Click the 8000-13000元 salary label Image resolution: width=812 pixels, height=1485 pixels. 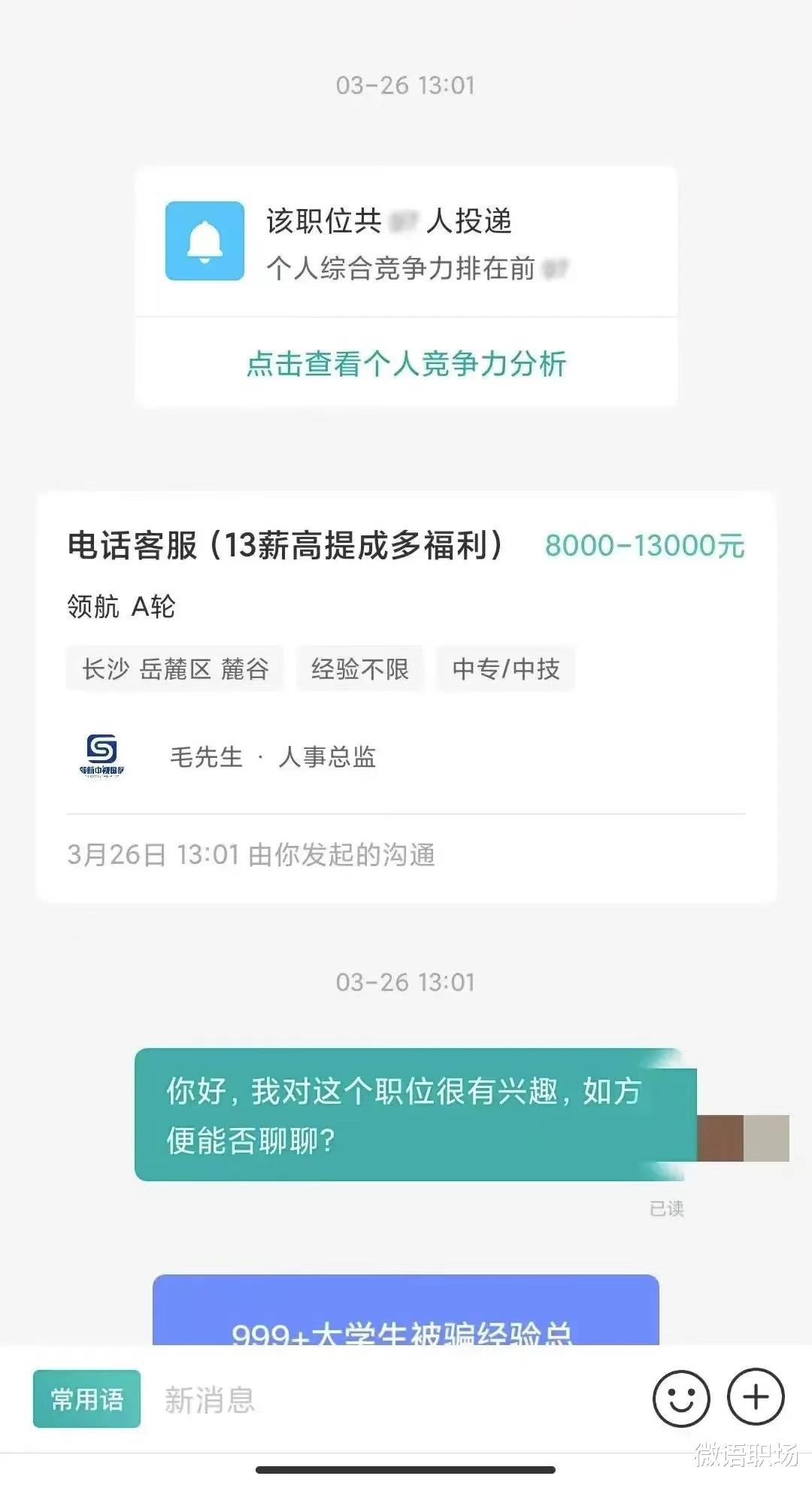643,547
